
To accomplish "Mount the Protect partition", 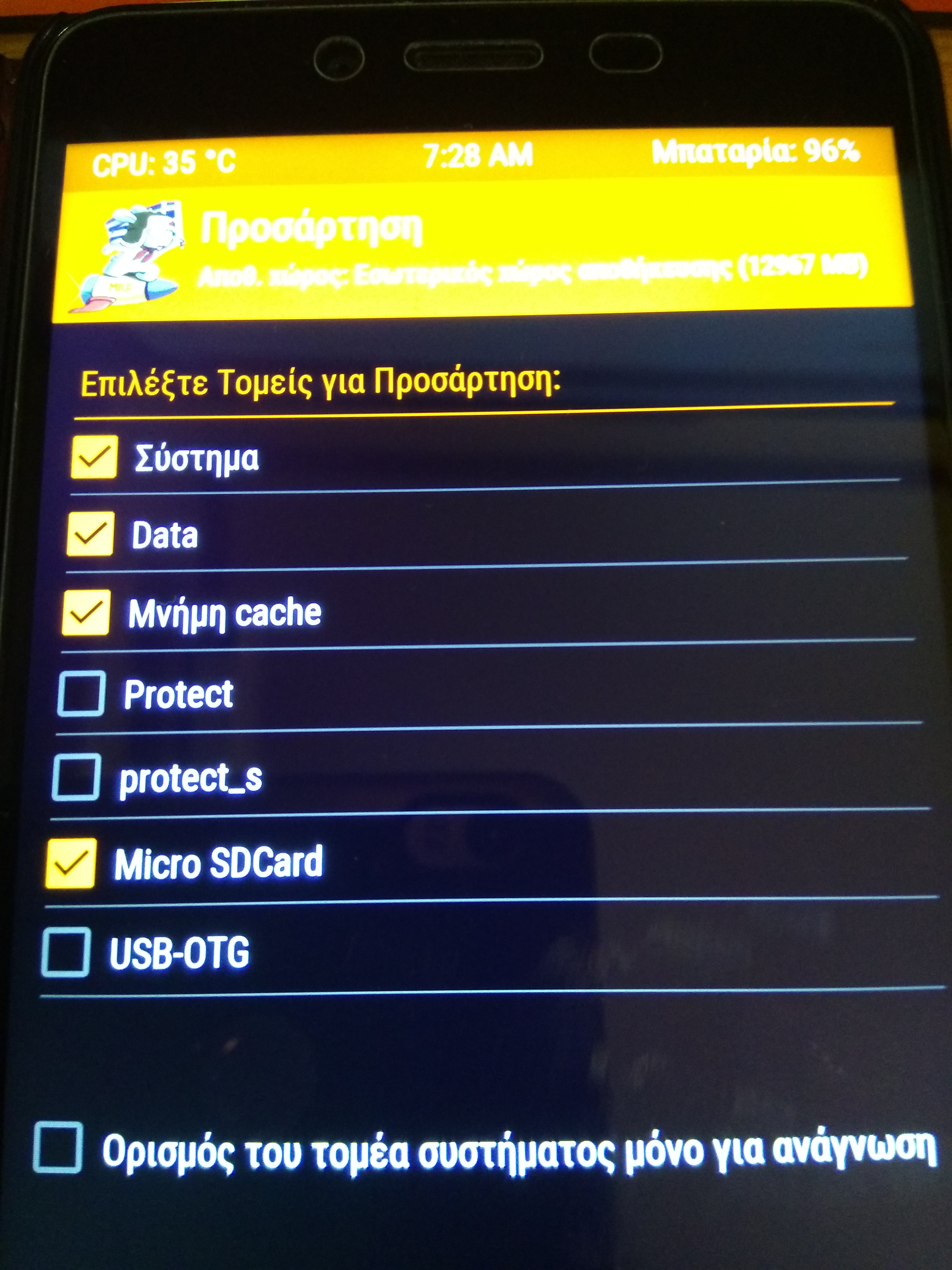I will [82, 693].
